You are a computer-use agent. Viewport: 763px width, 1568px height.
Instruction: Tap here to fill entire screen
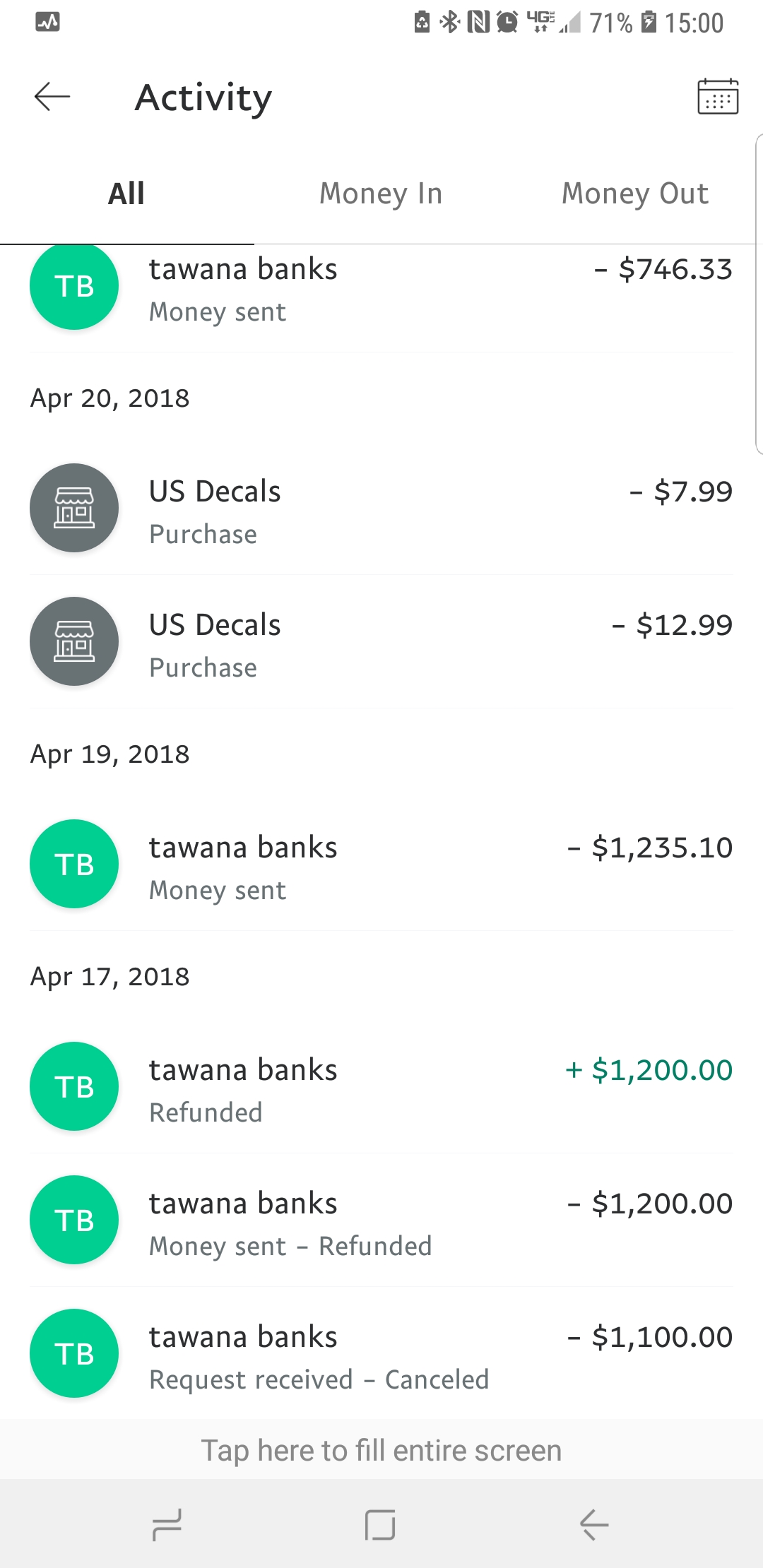381,1451
